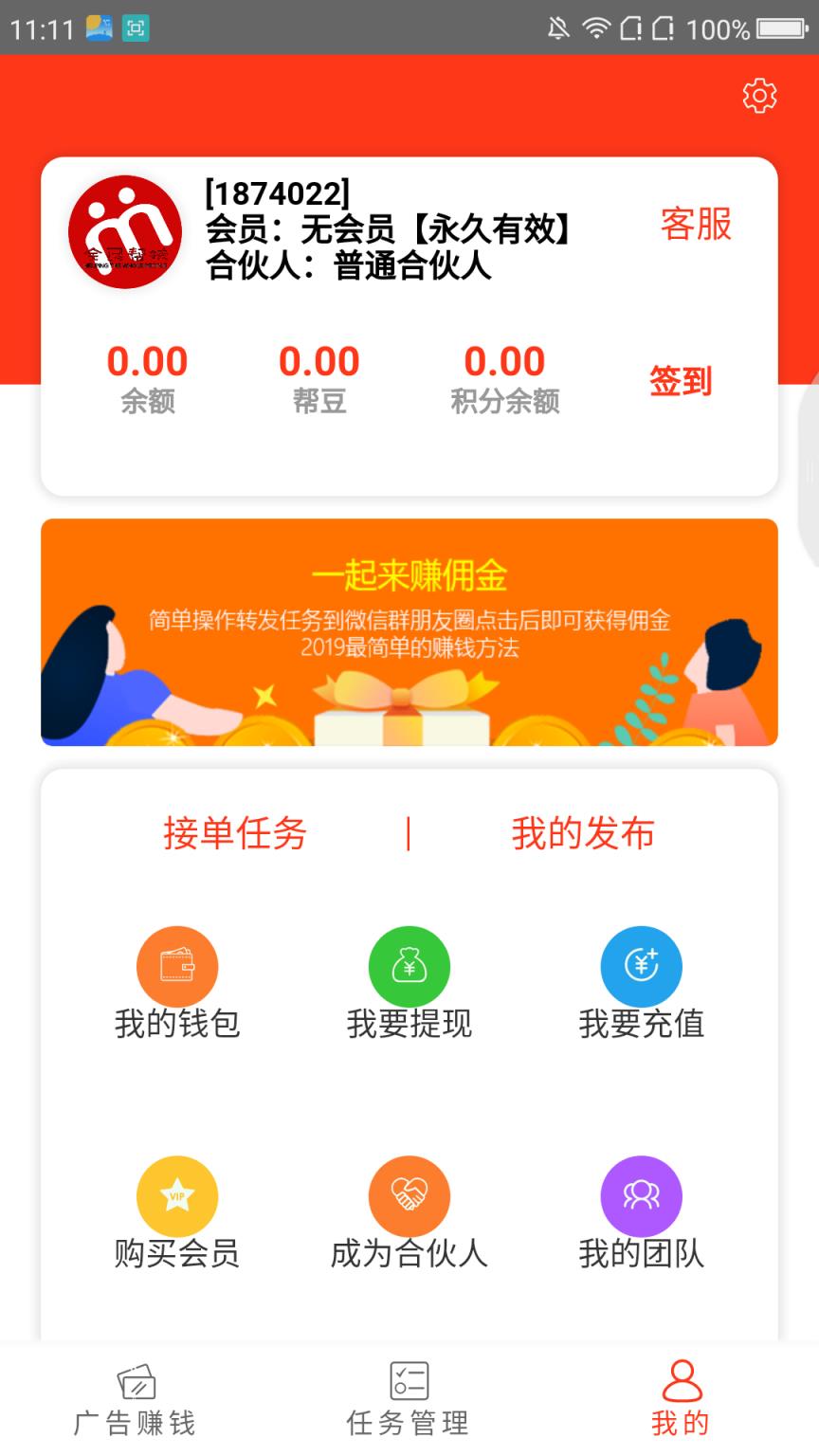819x1456 pixels.
Task: Select the 我要提现 withdraw icon
Action: click(409, 966)
